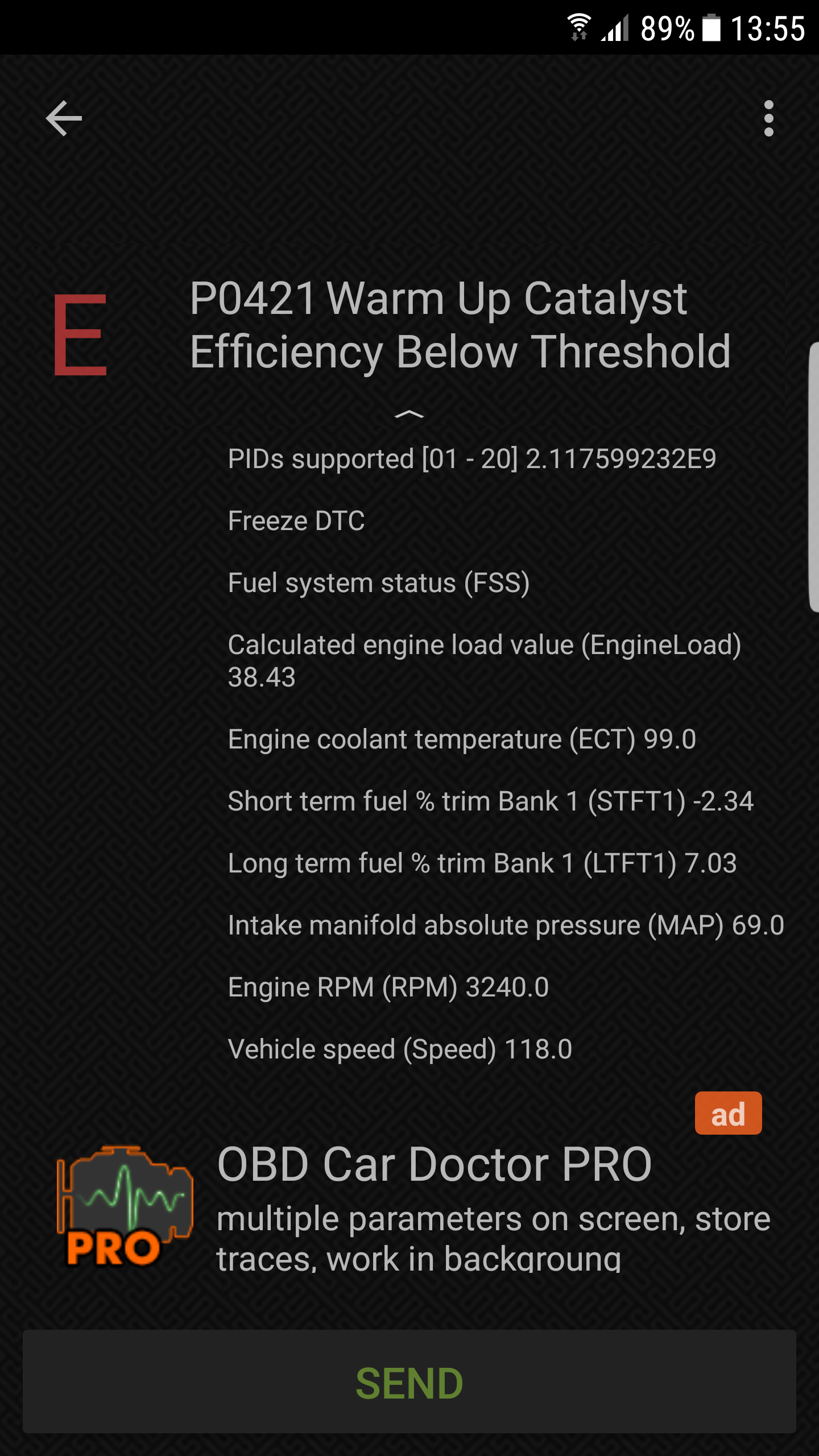The height and width of the screenshot is (1456, 819).
Task: Open the three-dot overflow menu
Action: [x=768, y=118]
